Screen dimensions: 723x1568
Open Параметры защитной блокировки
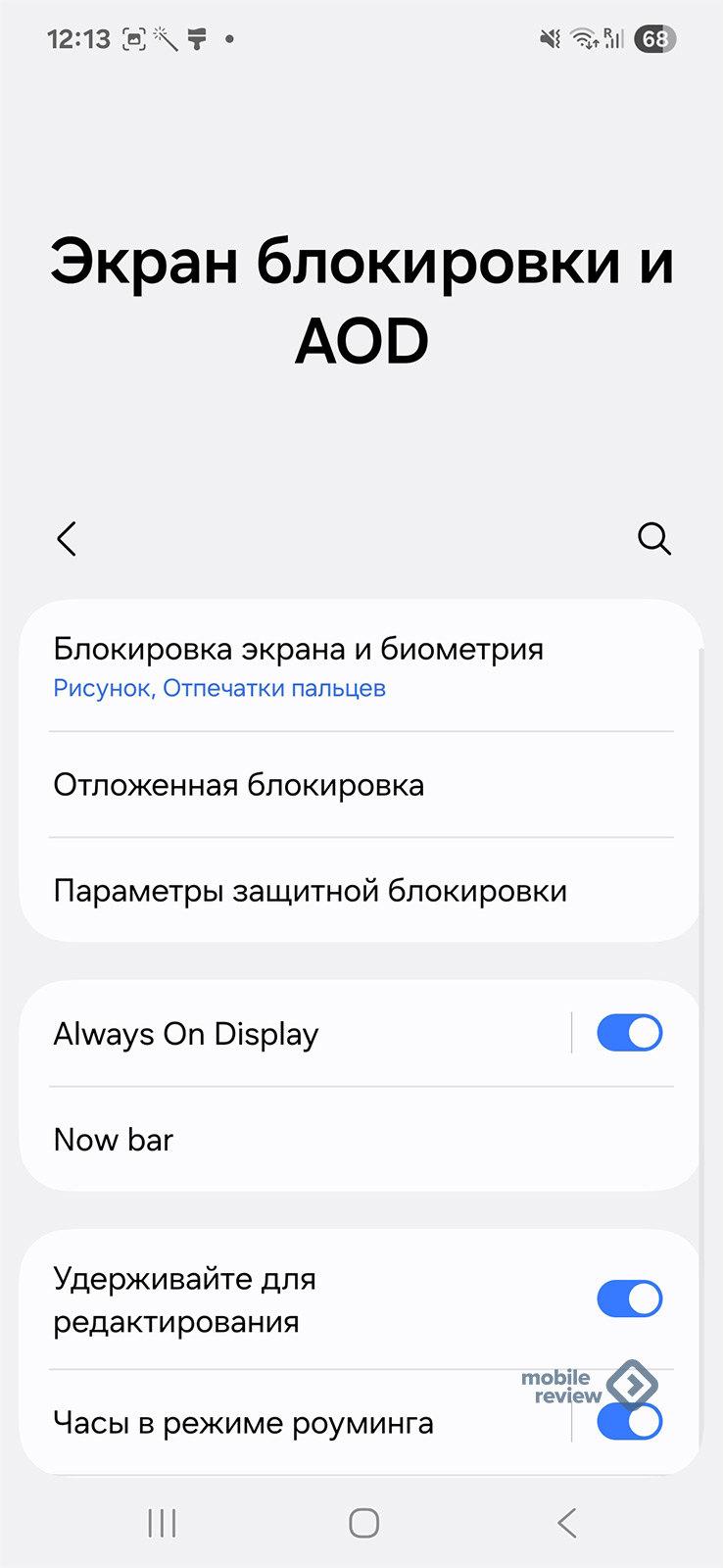(x=361, y=891)
